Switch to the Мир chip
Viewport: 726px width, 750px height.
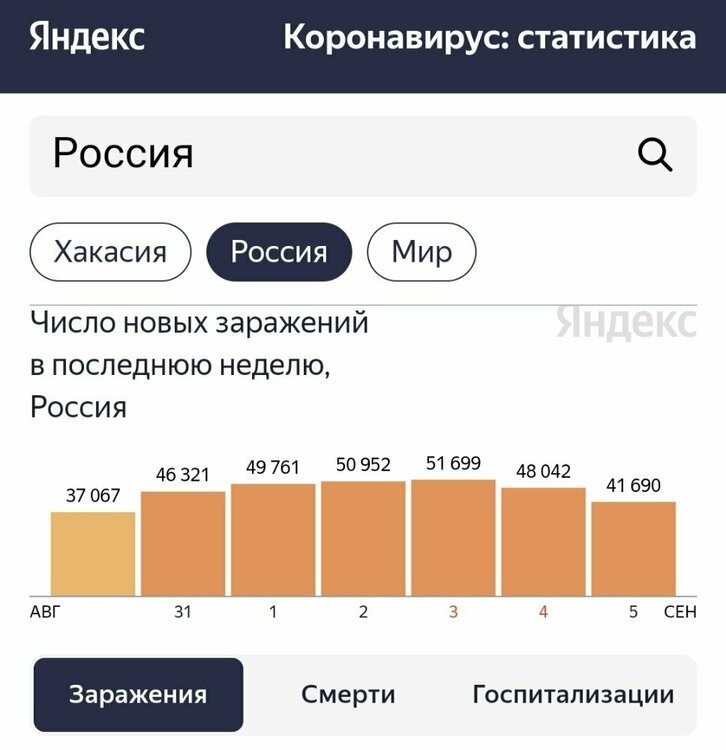click(x=421, y=251)
